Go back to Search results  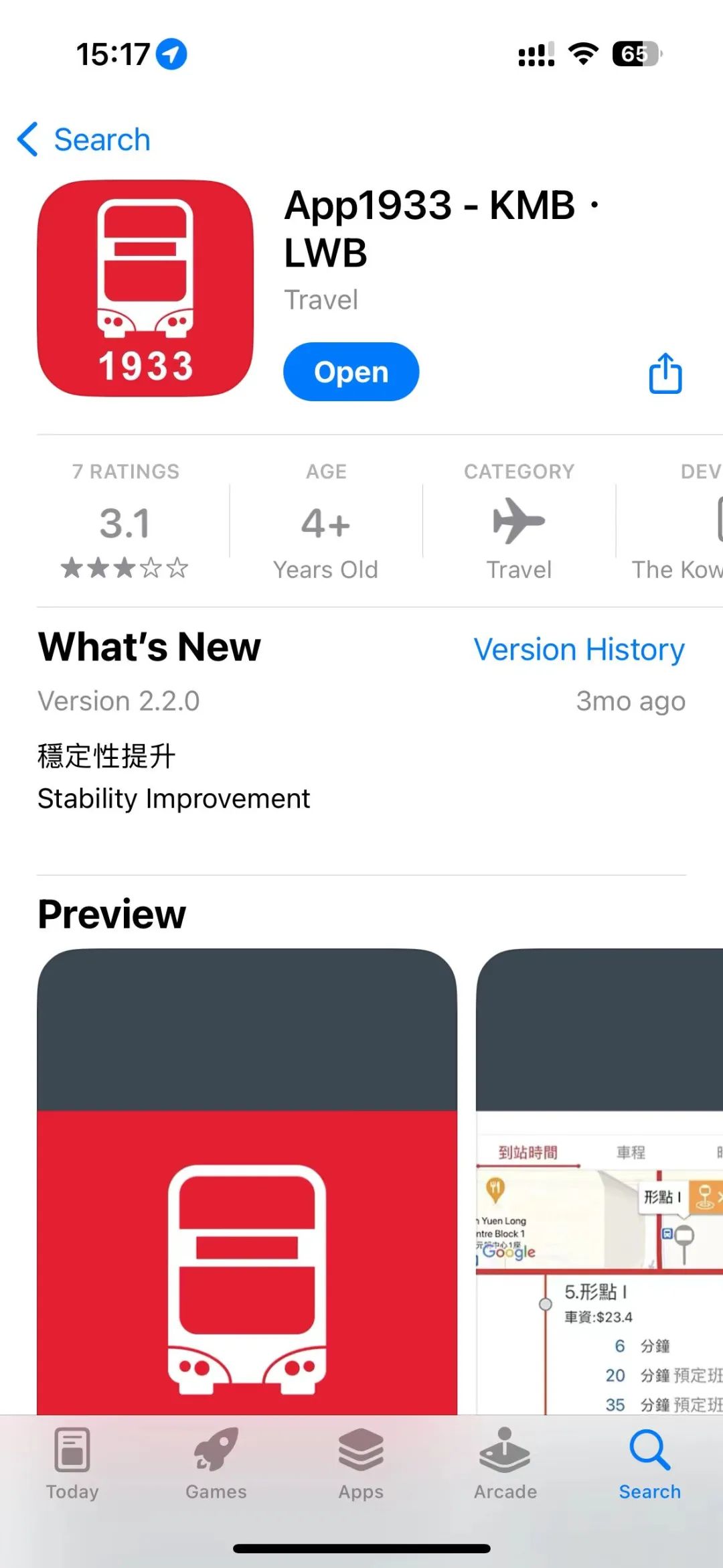[84, 140]
